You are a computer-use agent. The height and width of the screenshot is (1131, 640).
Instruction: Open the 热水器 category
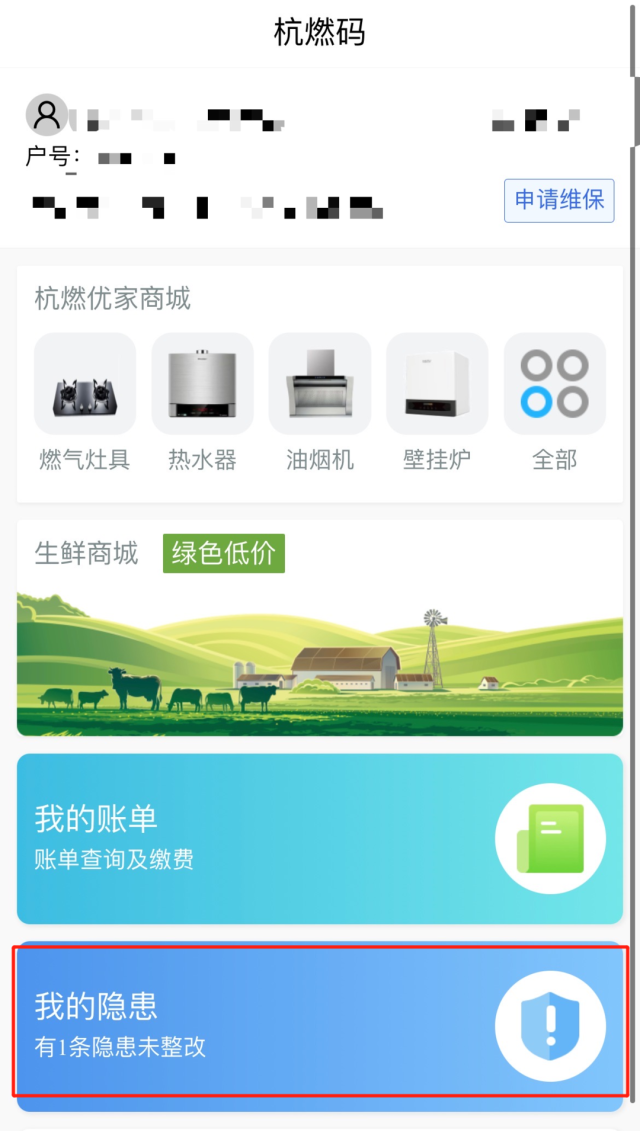(x=202, y=402)
